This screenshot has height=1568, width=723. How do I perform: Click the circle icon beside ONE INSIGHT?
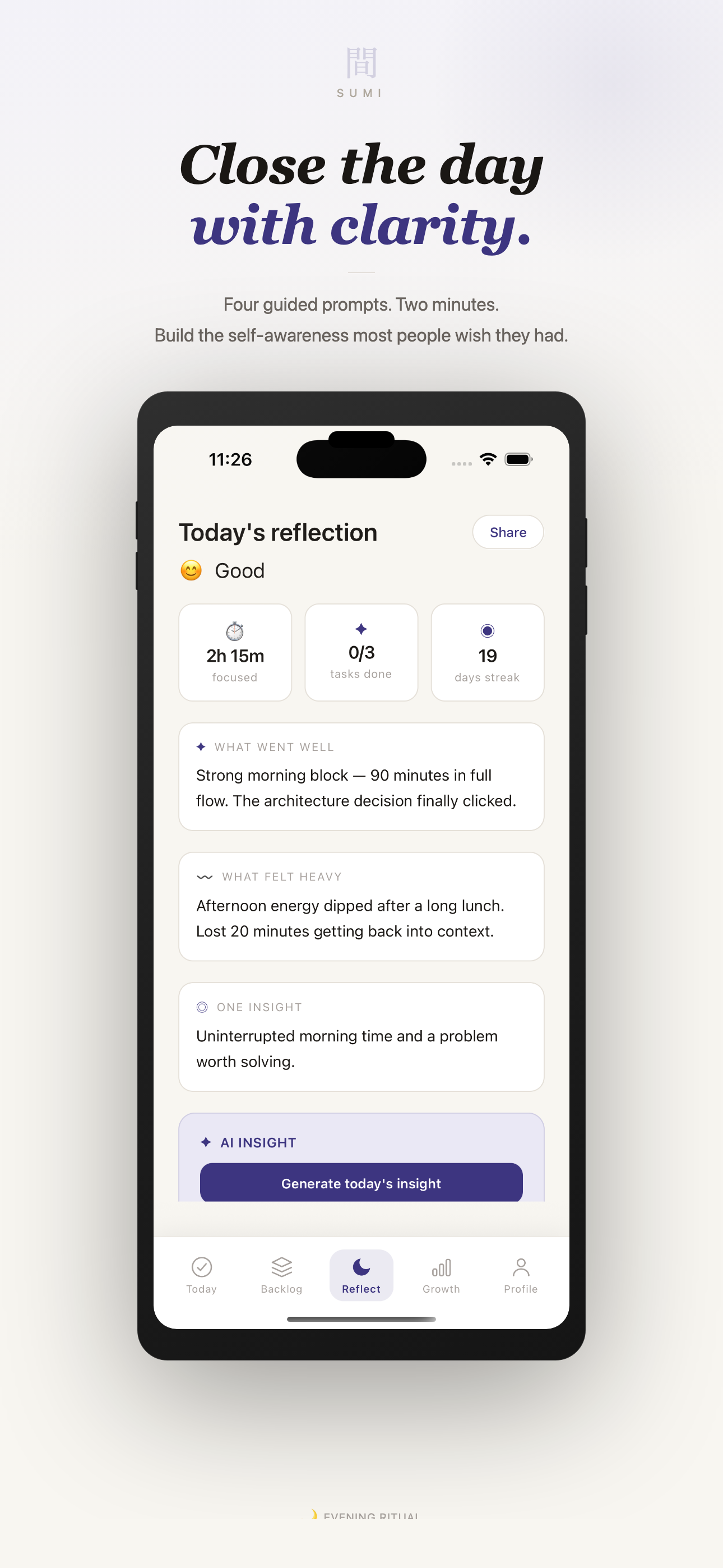[x=203, y=1007]
